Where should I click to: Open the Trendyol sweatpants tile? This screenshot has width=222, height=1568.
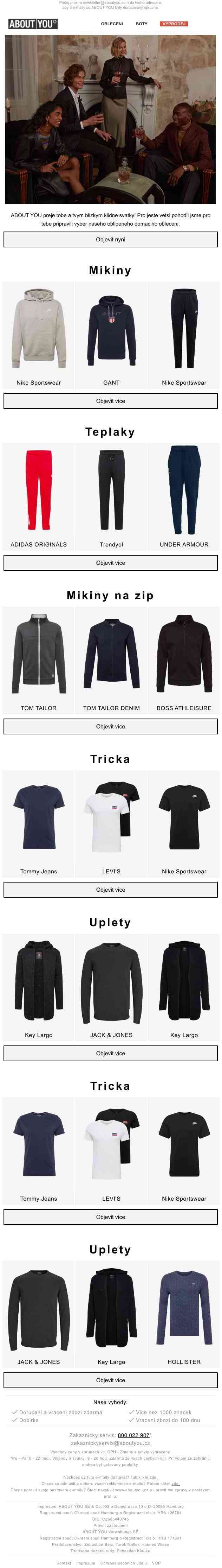pos(111,495)
